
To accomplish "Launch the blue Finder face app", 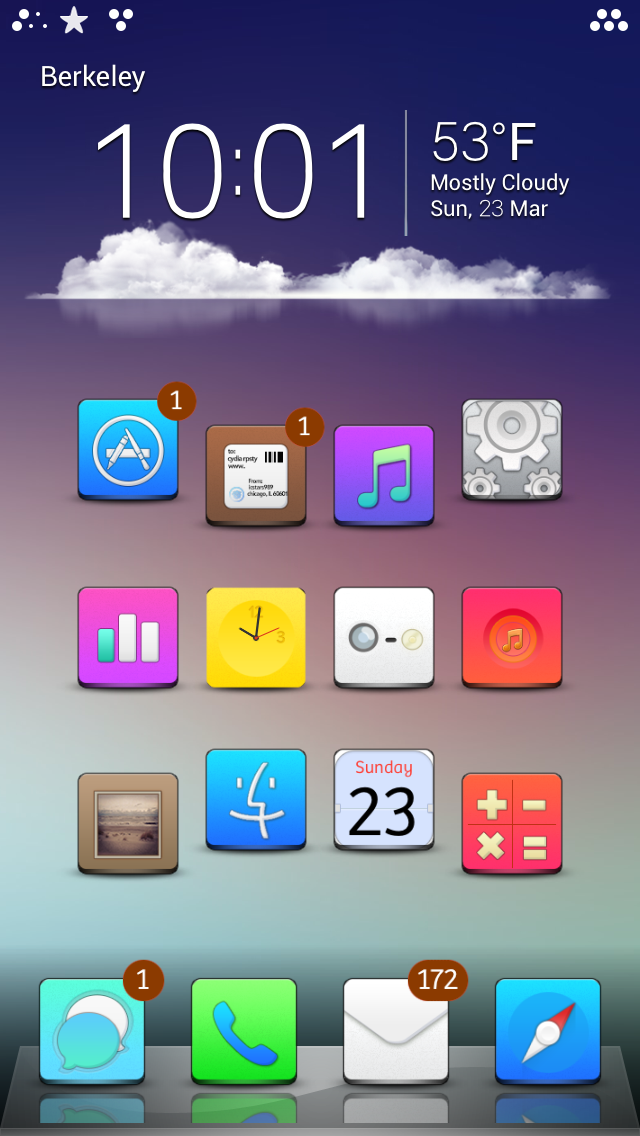I will coord(256,800).
